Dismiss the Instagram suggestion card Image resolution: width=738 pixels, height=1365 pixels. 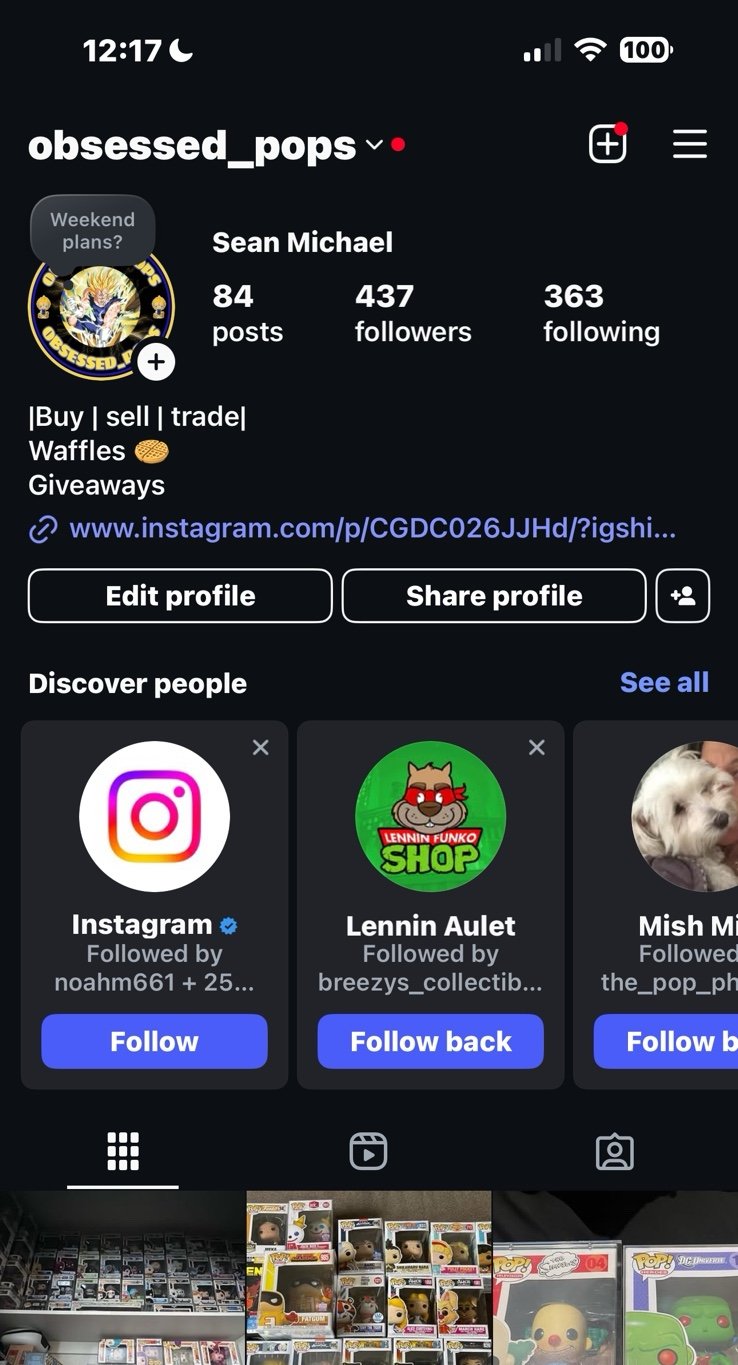(x=261, y=747)
